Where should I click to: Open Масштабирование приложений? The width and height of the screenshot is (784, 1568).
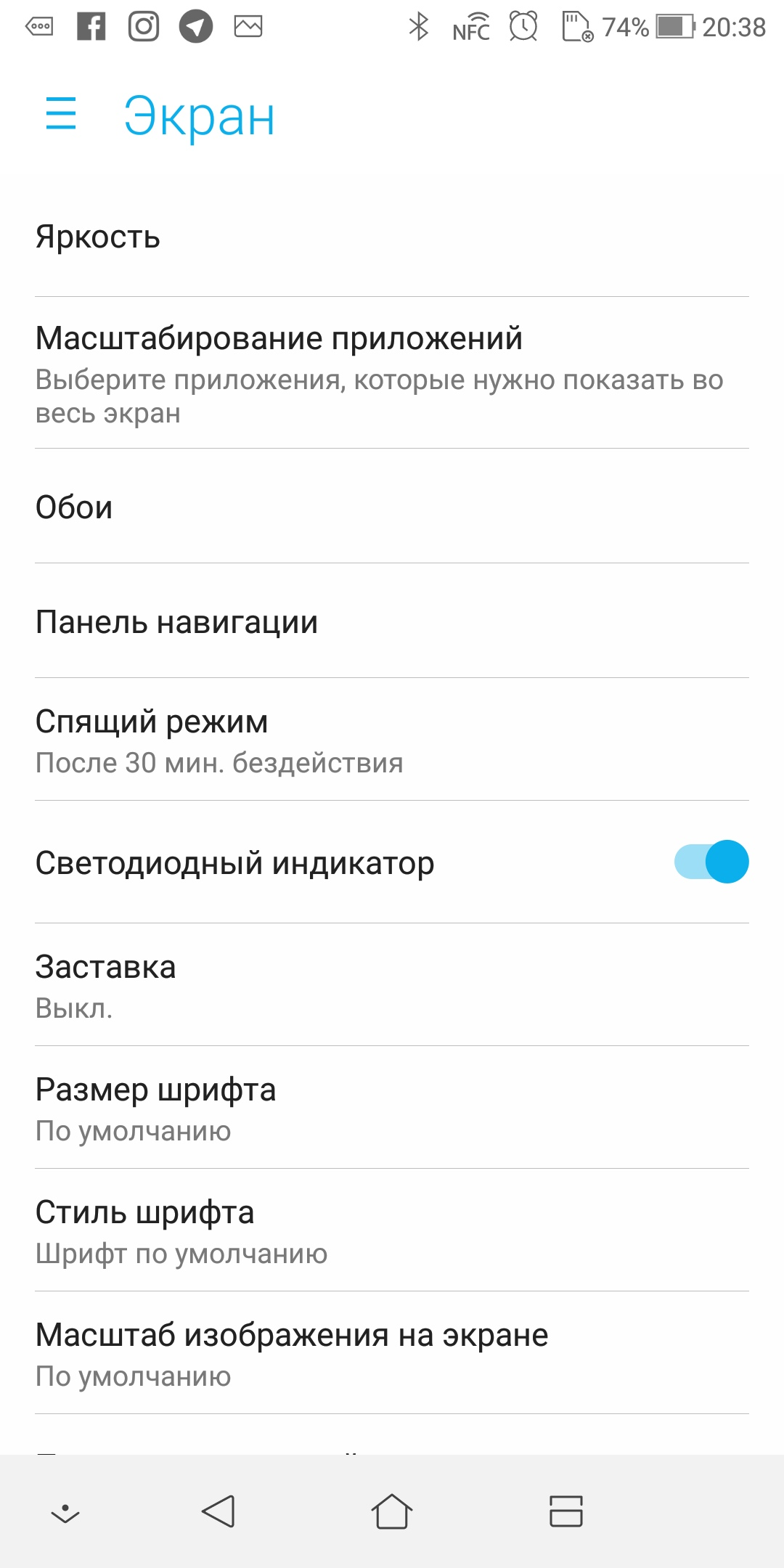pos(392,372)
